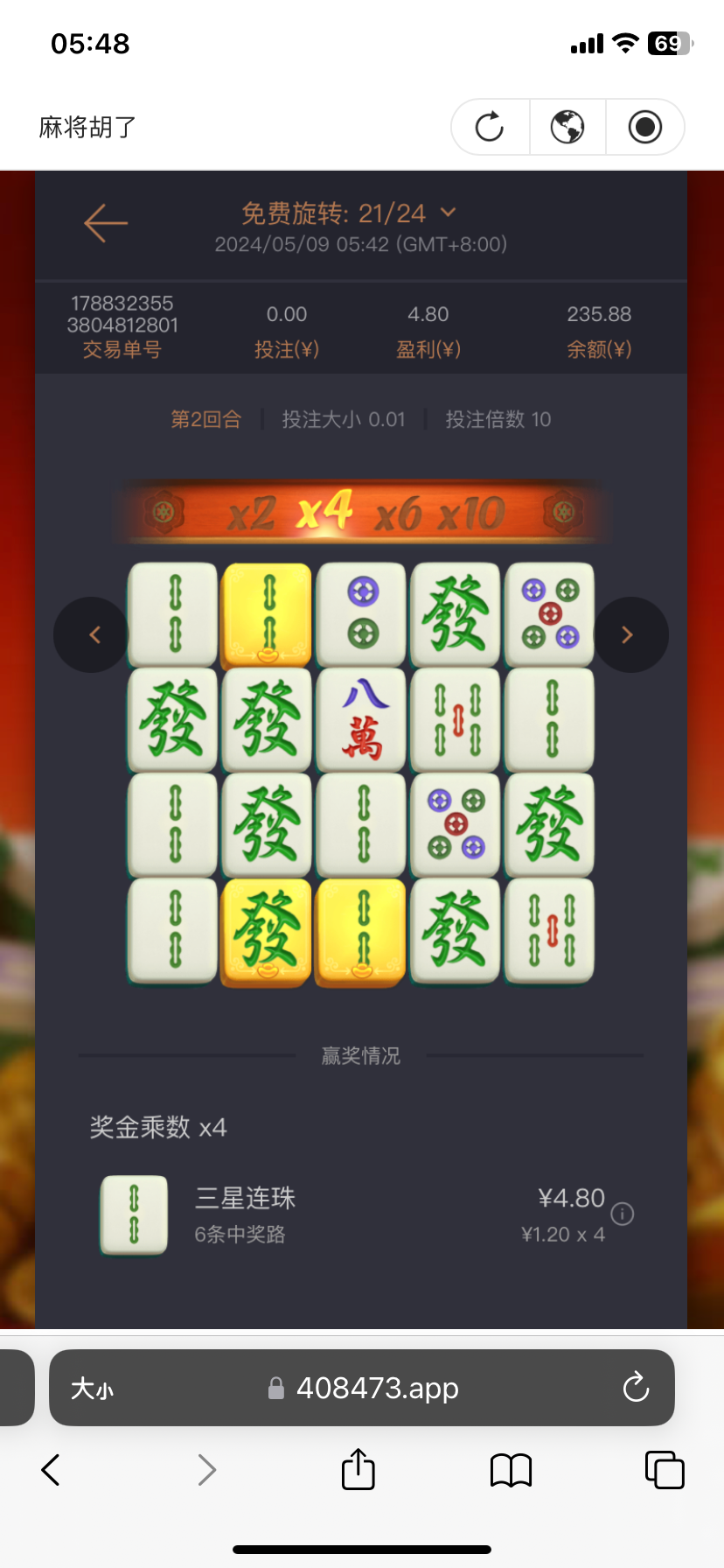Refresh the mini app page

pyautogui.click(x=490, y=128)
